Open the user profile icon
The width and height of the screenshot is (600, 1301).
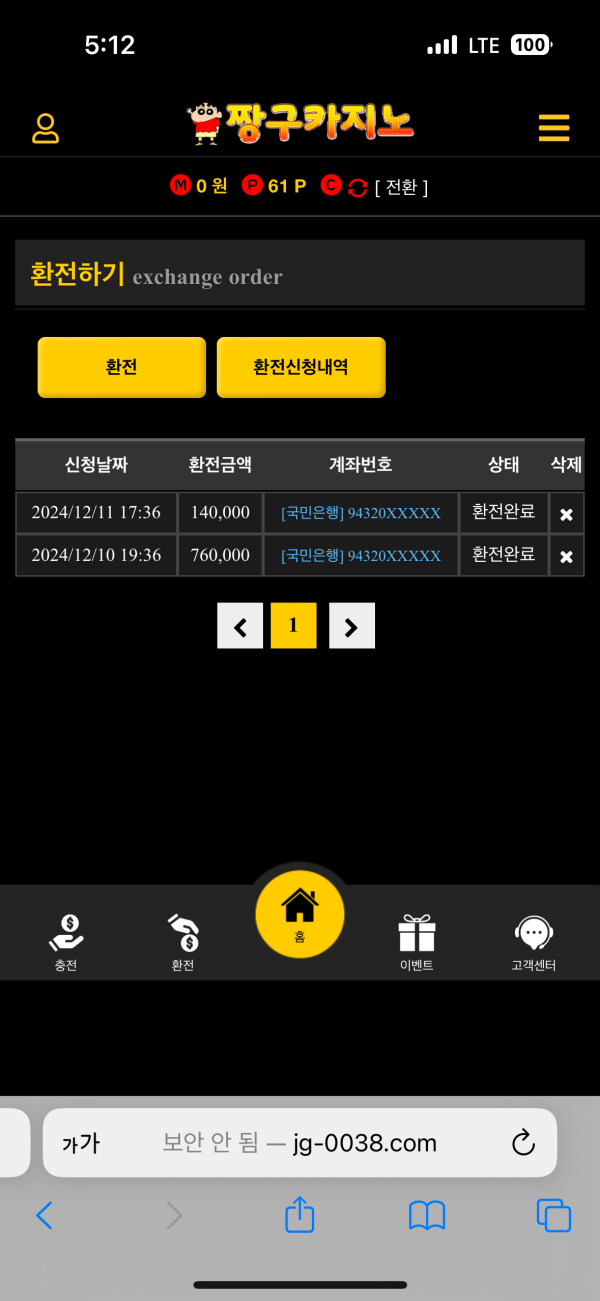pos(46,128)
